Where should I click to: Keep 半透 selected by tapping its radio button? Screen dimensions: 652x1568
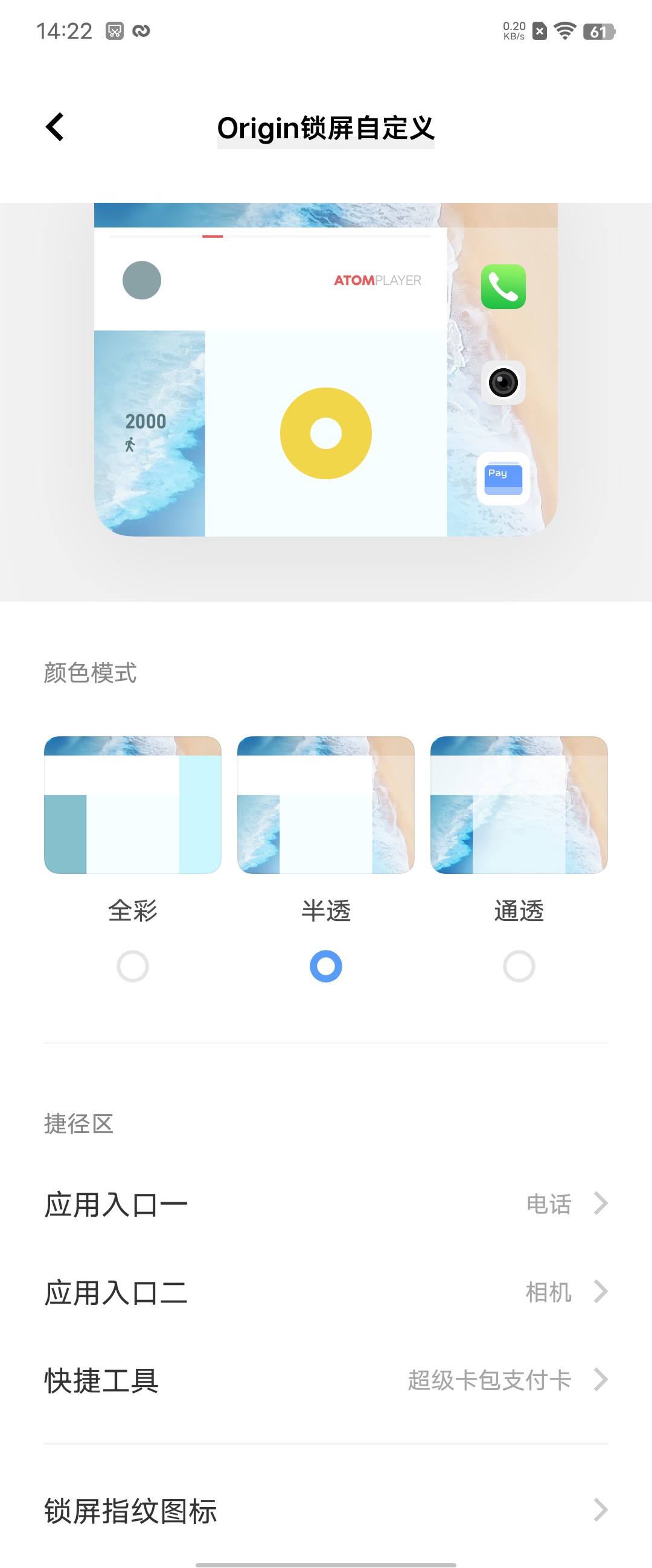(325, 966)
